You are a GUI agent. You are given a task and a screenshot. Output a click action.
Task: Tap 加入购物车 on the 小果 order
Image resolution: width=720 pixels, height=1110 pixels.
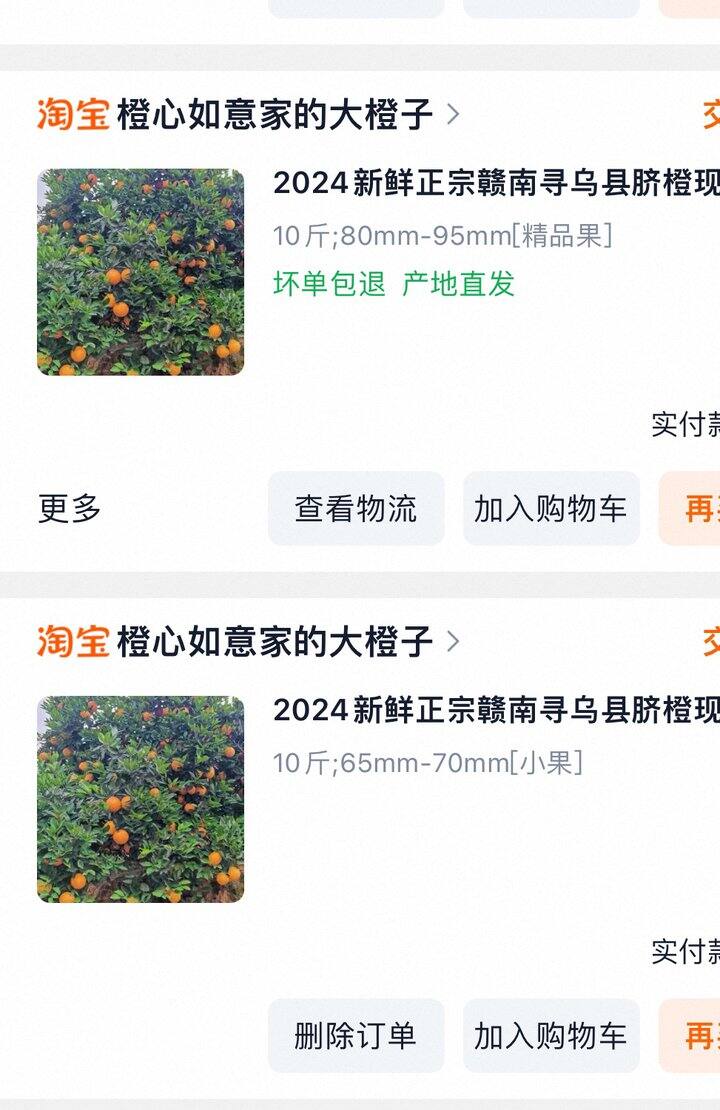(x=552, y=1036)
